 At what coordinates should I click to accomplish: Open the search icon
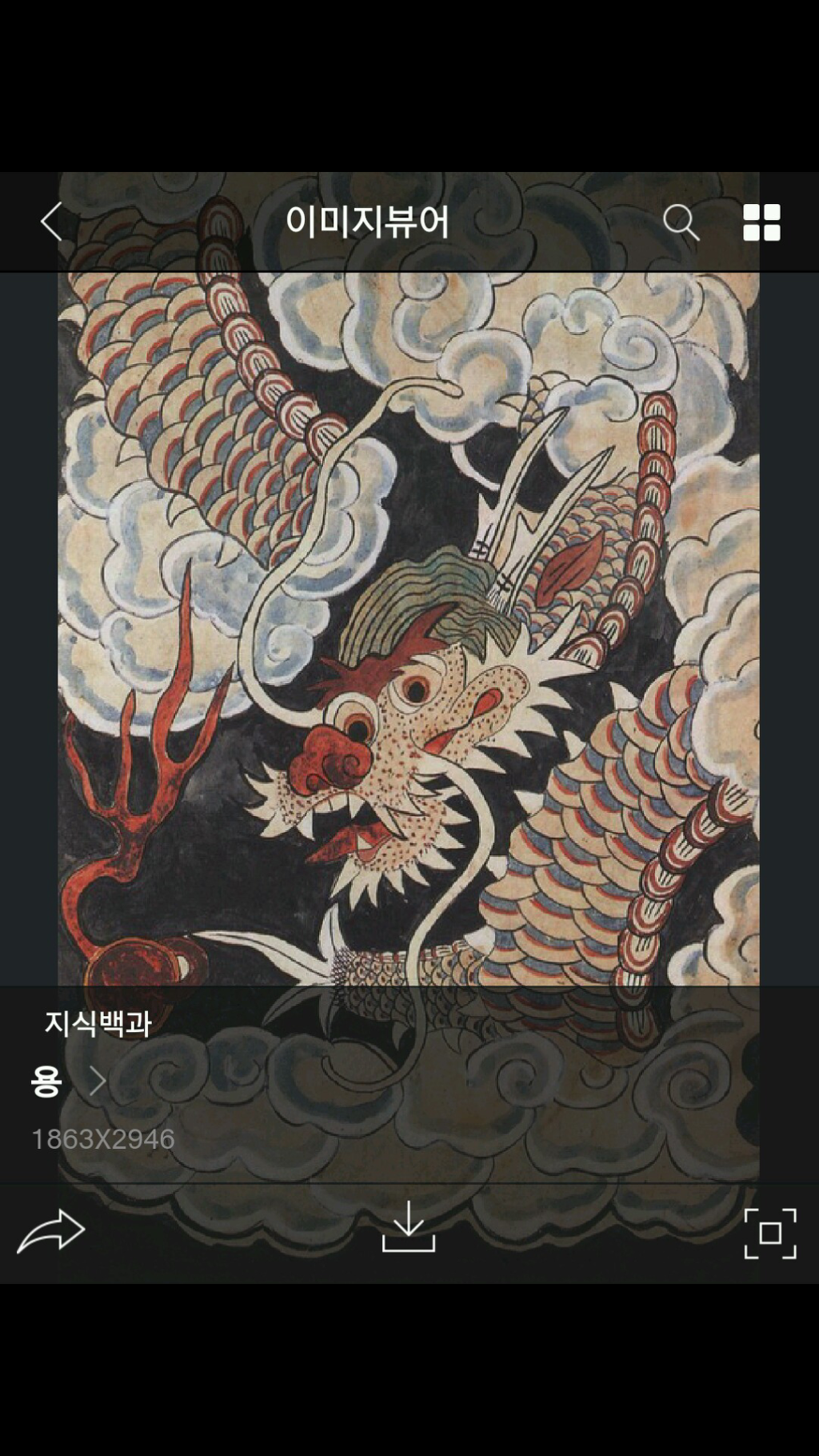(681, 222)
